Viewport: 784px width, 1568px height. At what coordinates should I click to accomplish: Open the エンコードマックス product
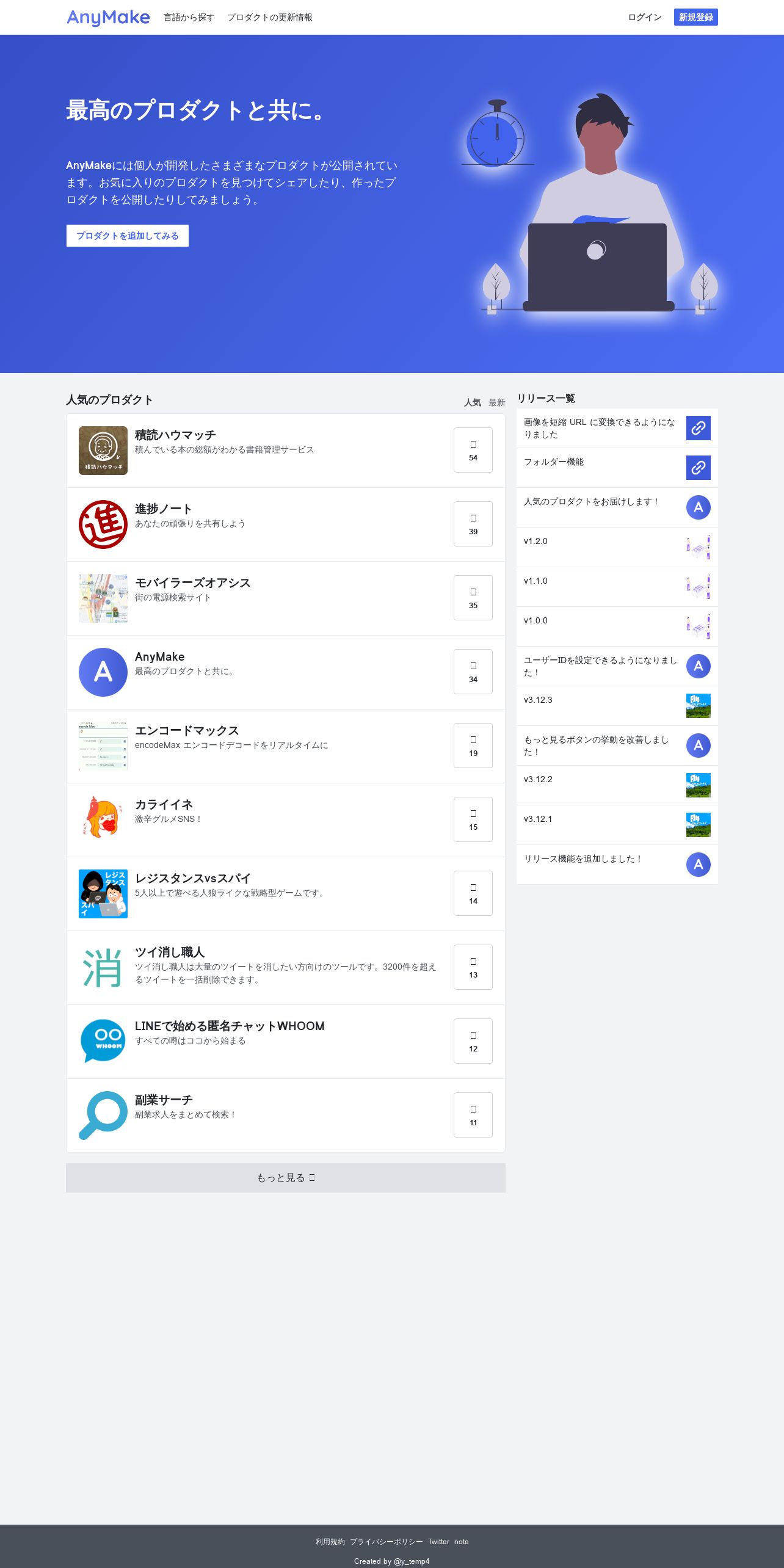coord(186,730)
